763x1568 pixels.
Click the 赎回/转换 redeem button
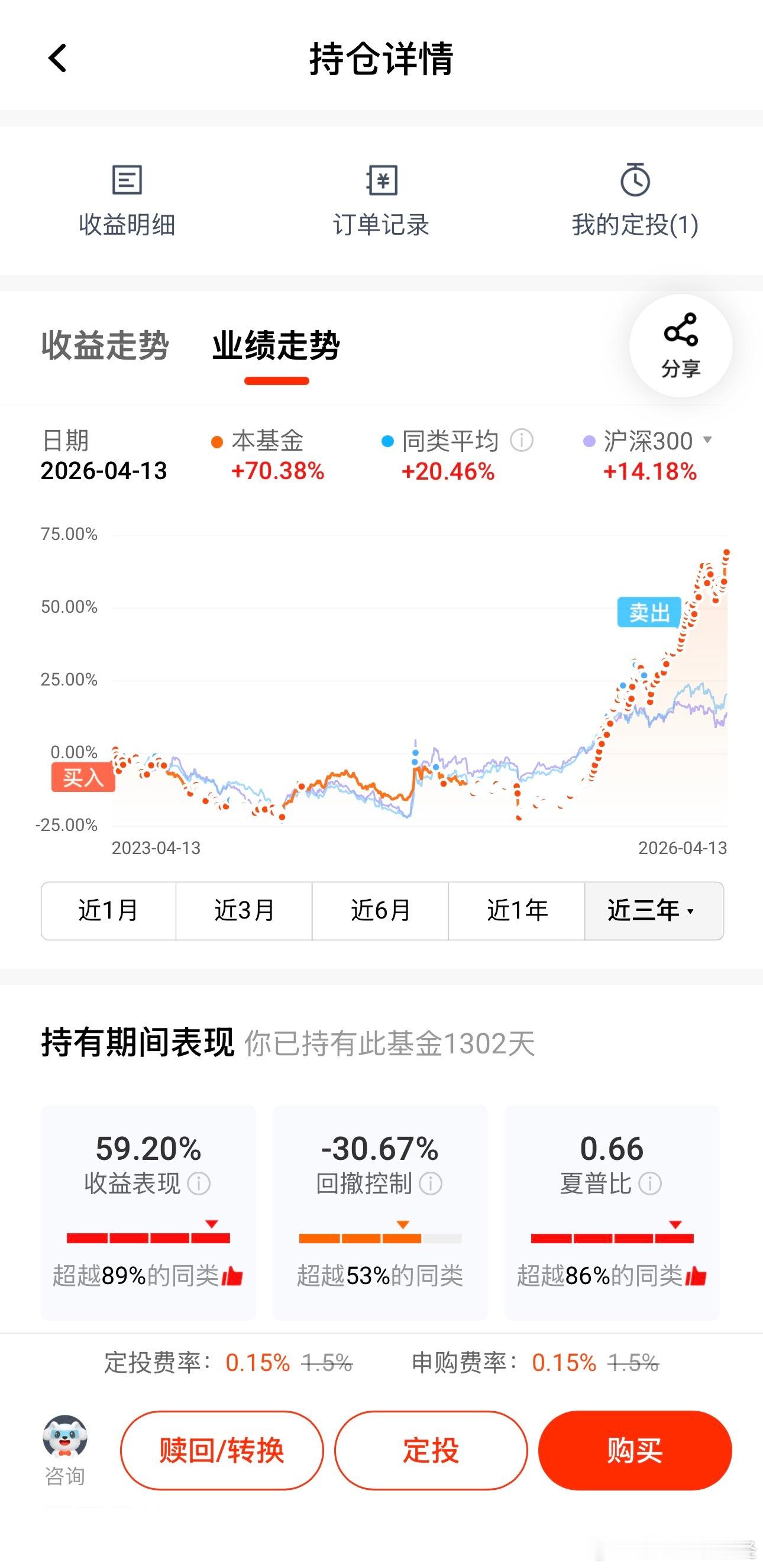coord(222,1450)
